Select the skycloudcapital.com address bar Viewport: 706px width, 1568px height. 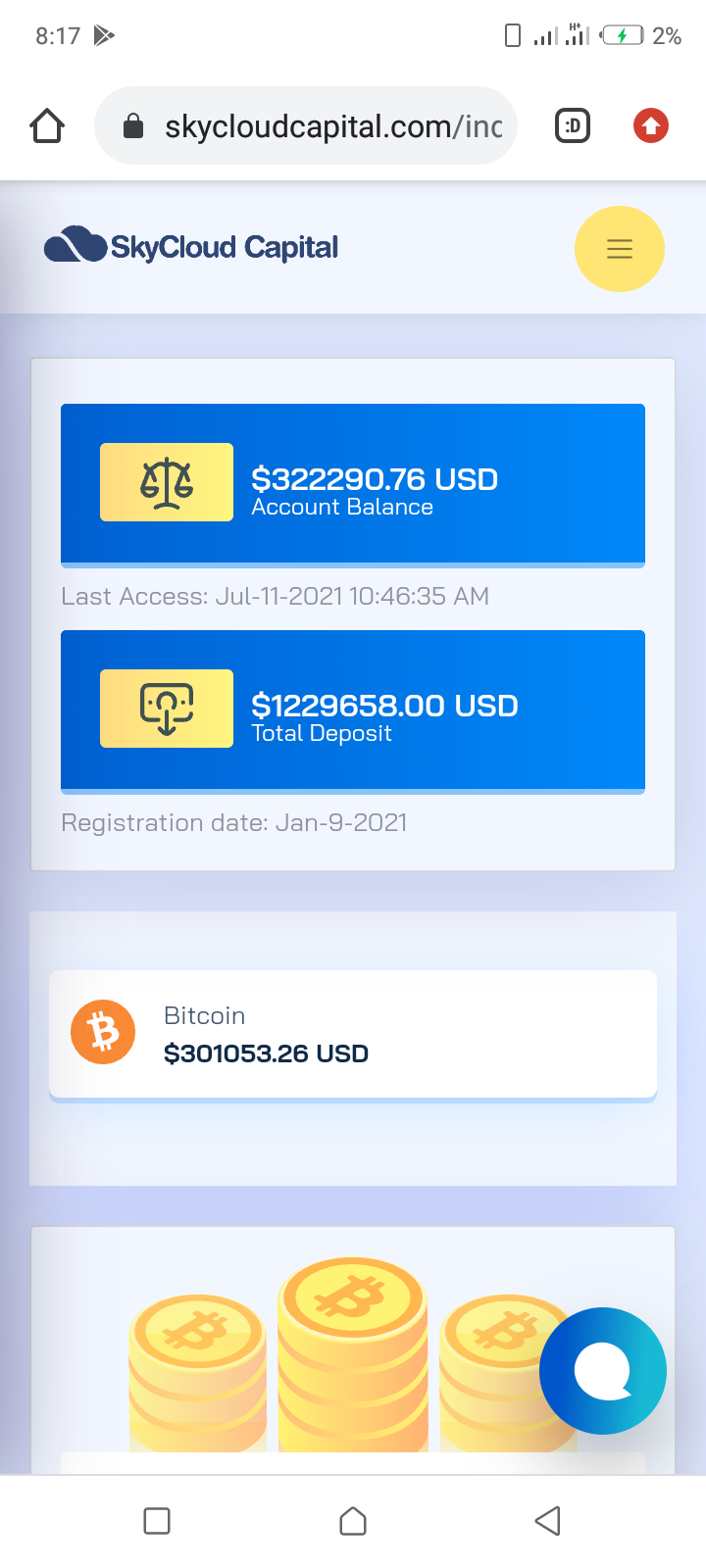[x=314, y=126]
